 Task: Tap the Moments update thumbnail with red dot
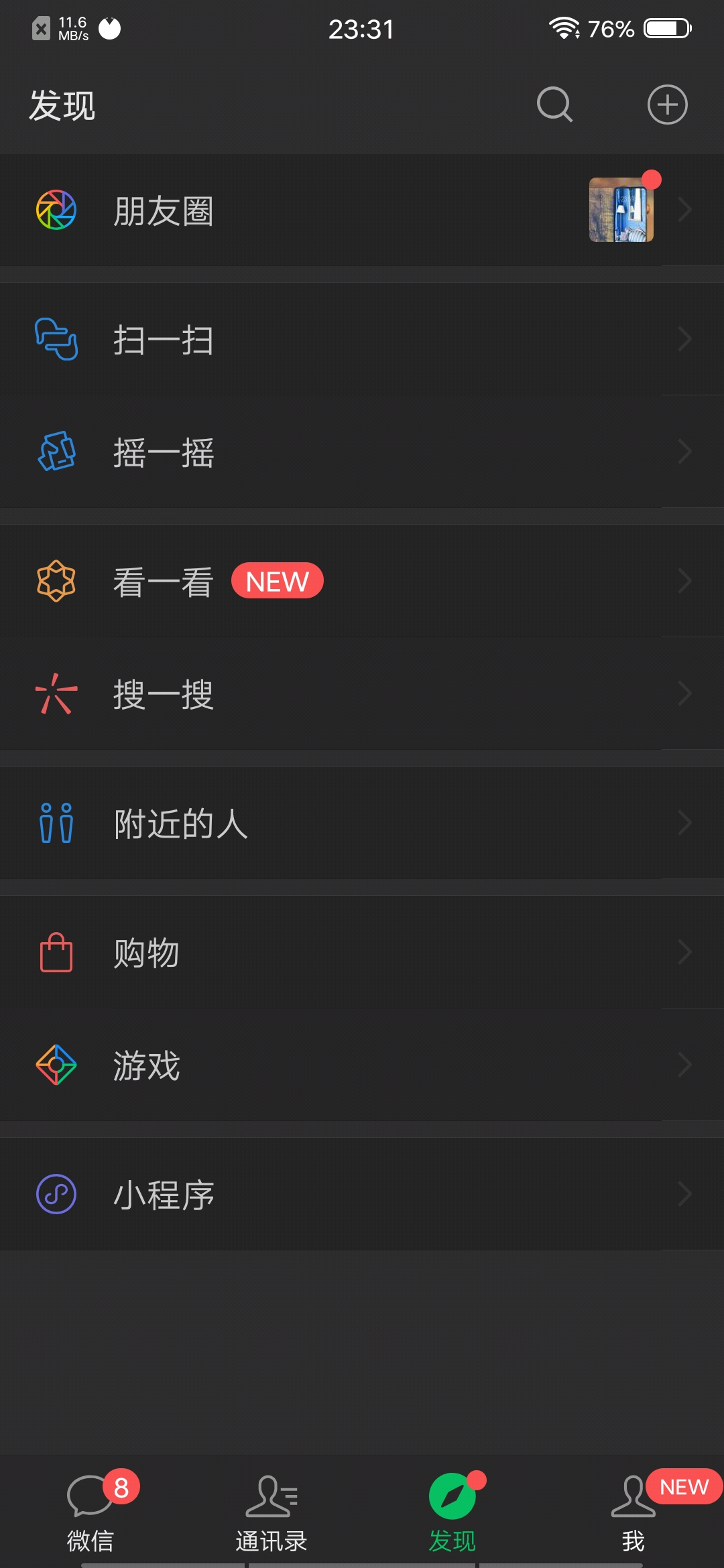(x=620, y=209)
